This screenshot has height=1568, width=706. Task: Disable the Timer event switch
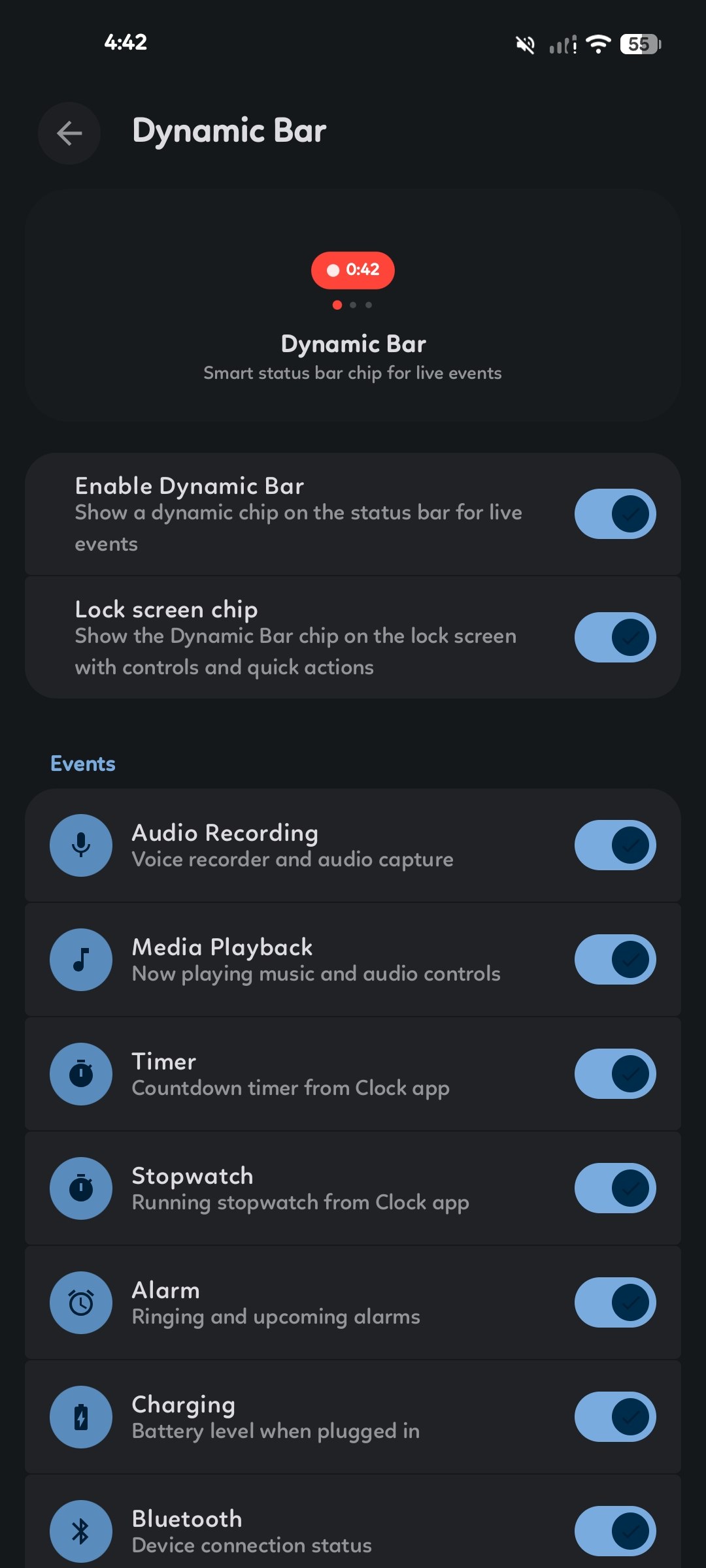pos(615,1074)
